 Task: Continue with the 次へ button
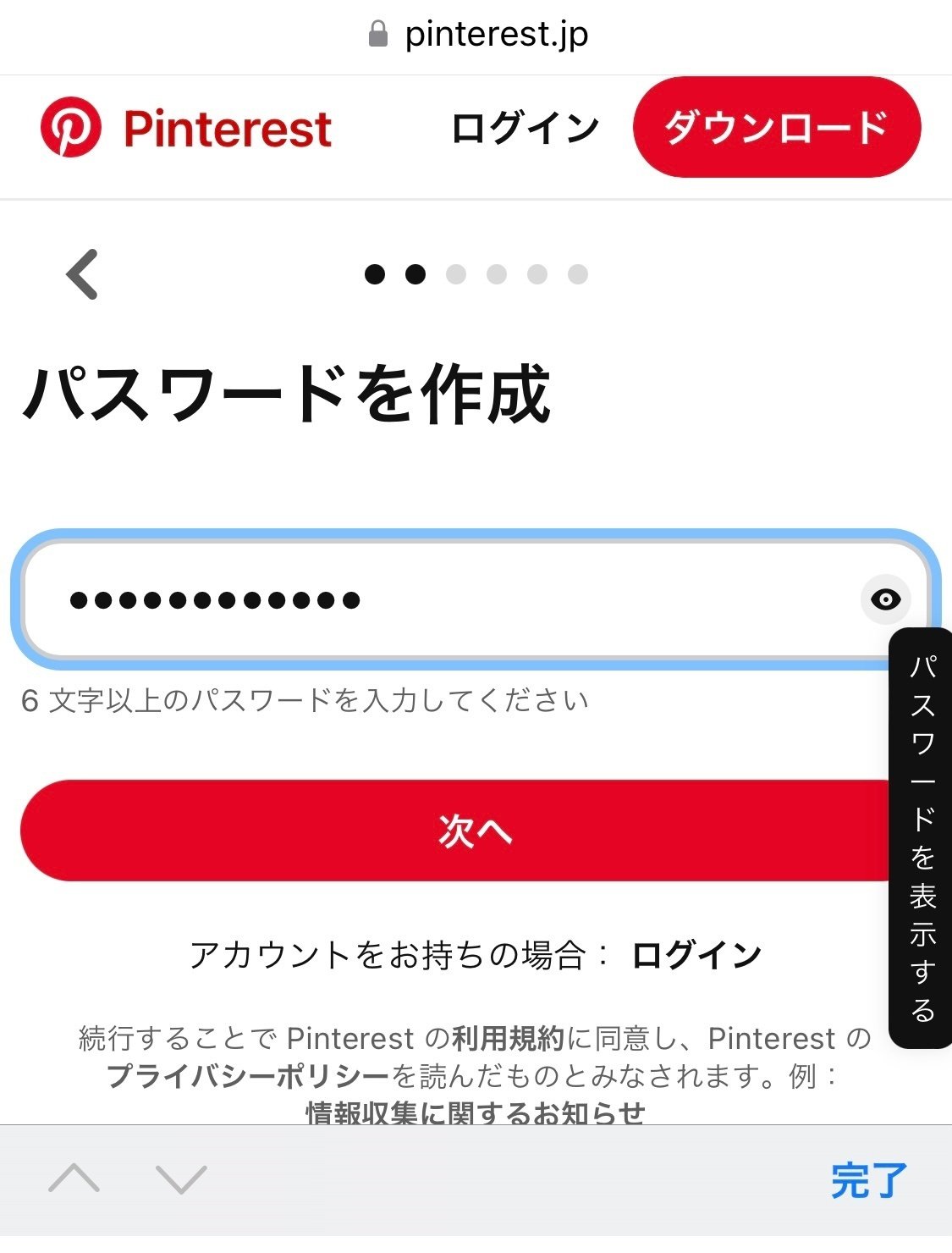tap(457, 831)
